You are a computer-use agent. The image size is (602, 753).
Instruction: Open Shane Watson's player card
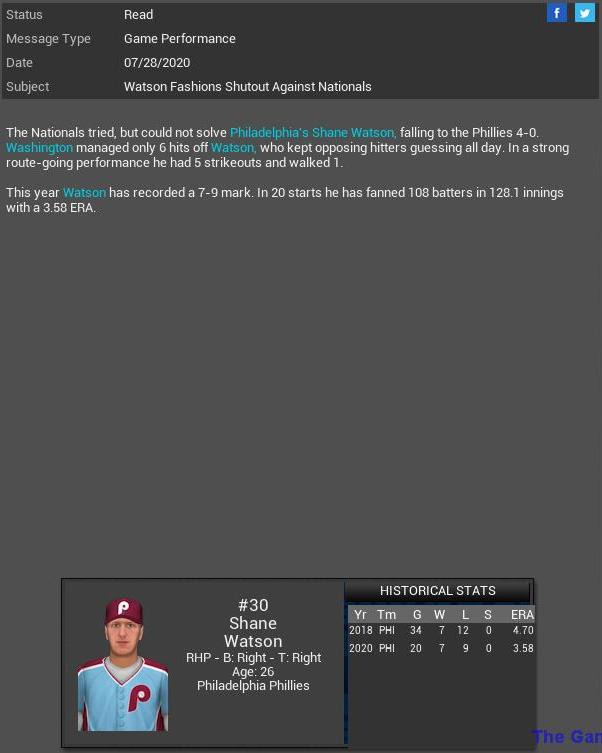[123, 664]
